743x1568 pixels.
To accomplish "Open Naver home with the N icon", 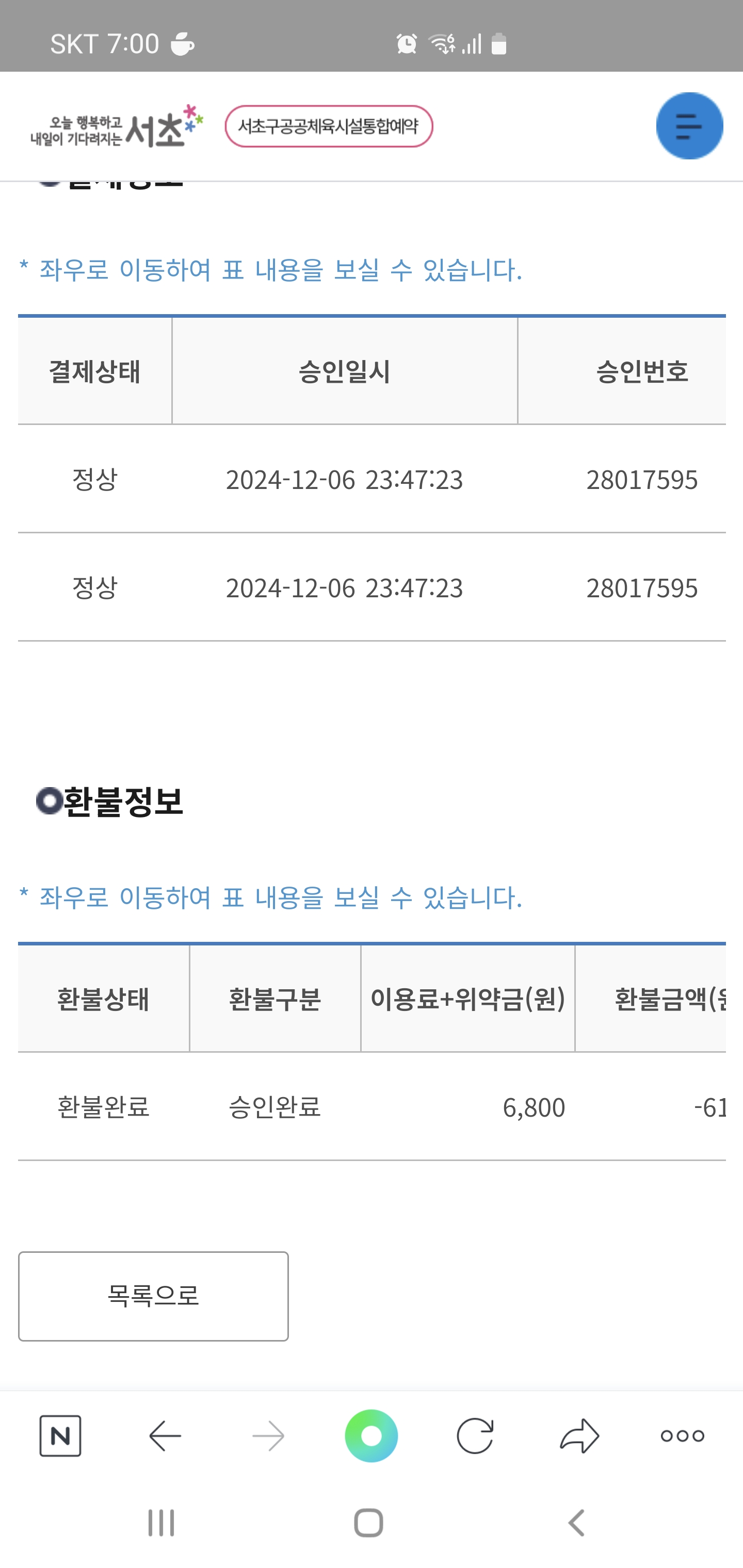I will tap(60, 1435).
